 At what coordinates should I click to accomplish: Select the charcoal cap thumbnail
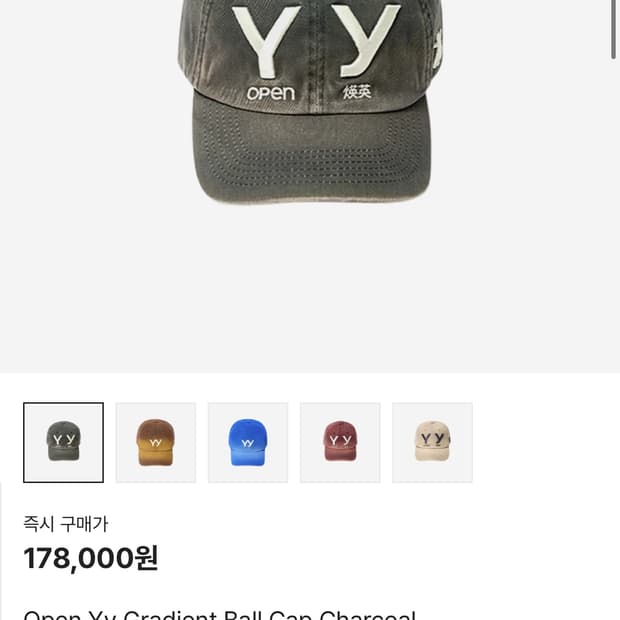(x=63, y=442)
